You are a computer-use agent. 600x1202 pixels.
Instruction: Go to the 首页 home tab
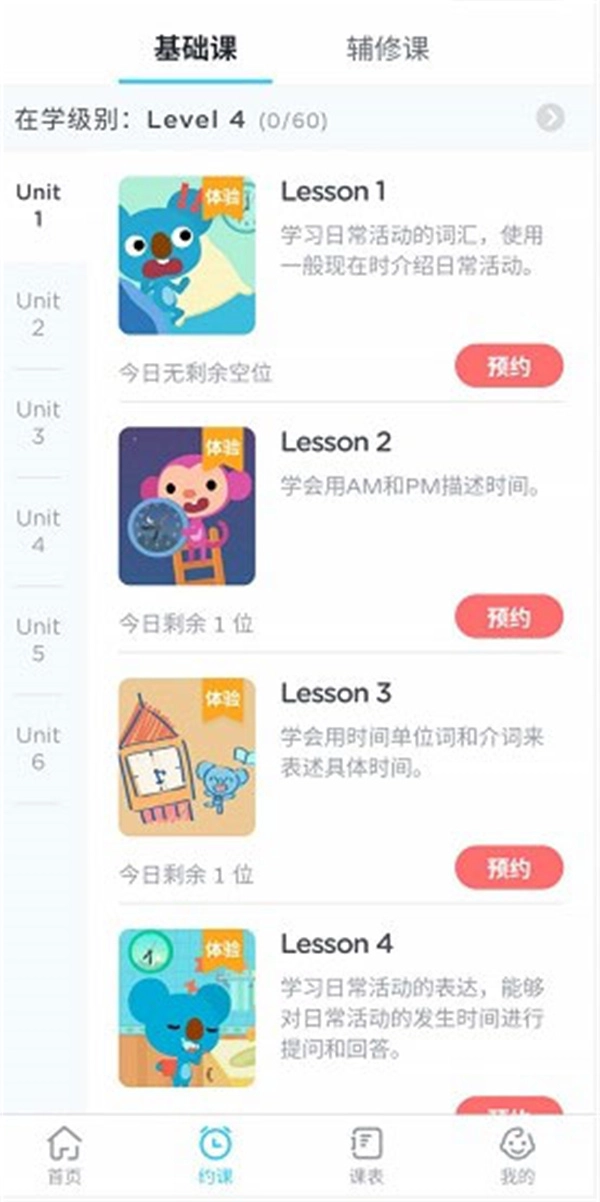click(65, 1154)
